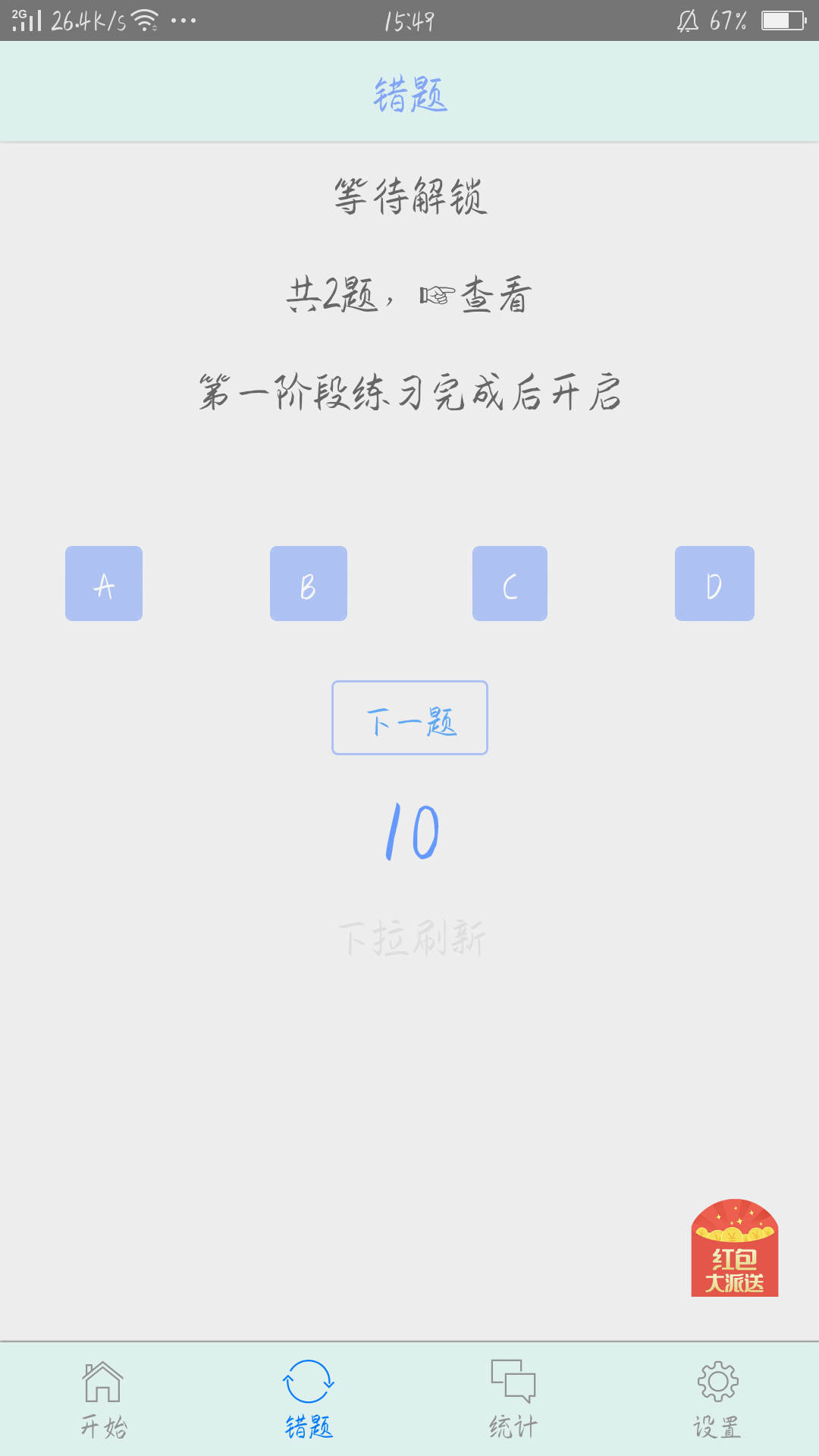Open the 错题 tab
Screen dimensions: 819x1456
click(x=308, y=1399)
